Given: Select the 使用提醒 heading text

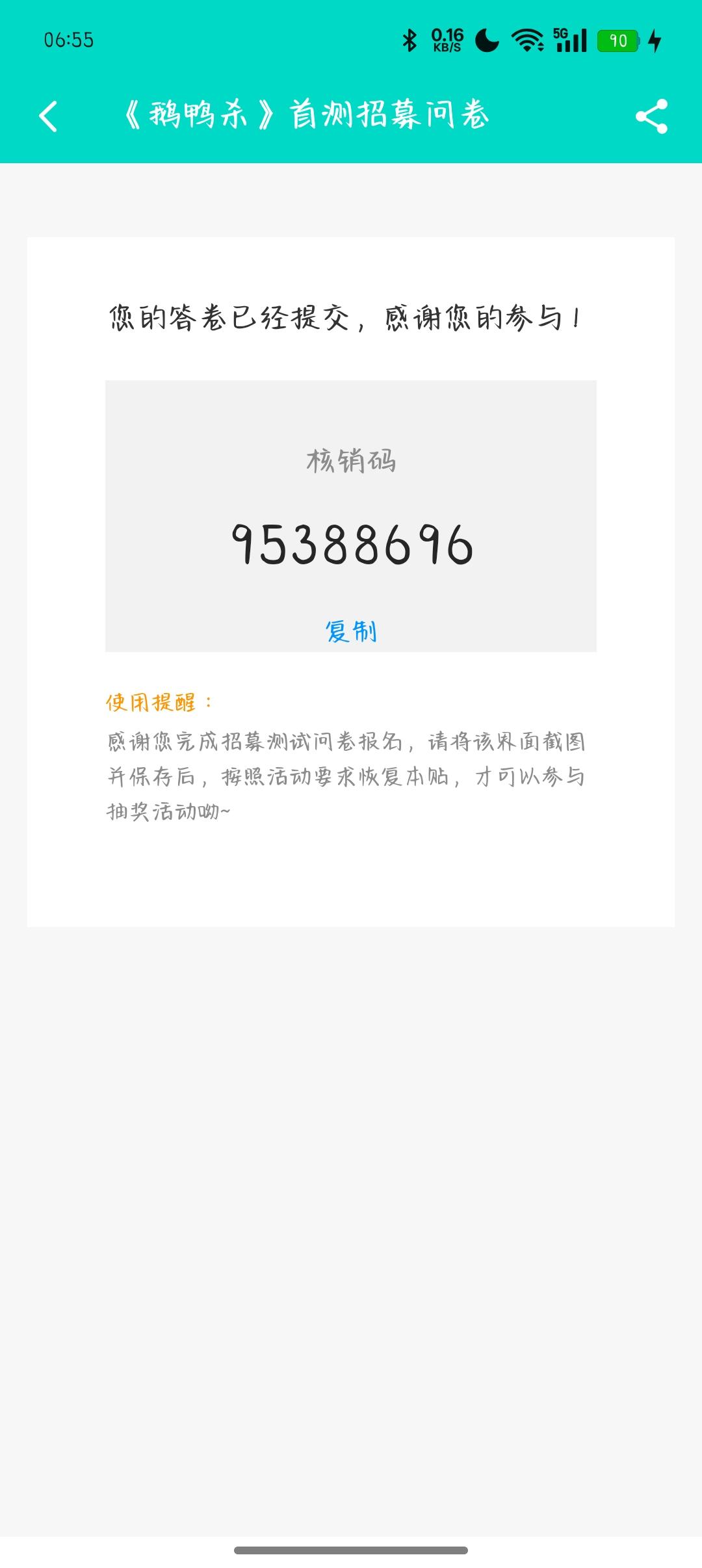Looking at the screenshot, I should tap(159, 703).
